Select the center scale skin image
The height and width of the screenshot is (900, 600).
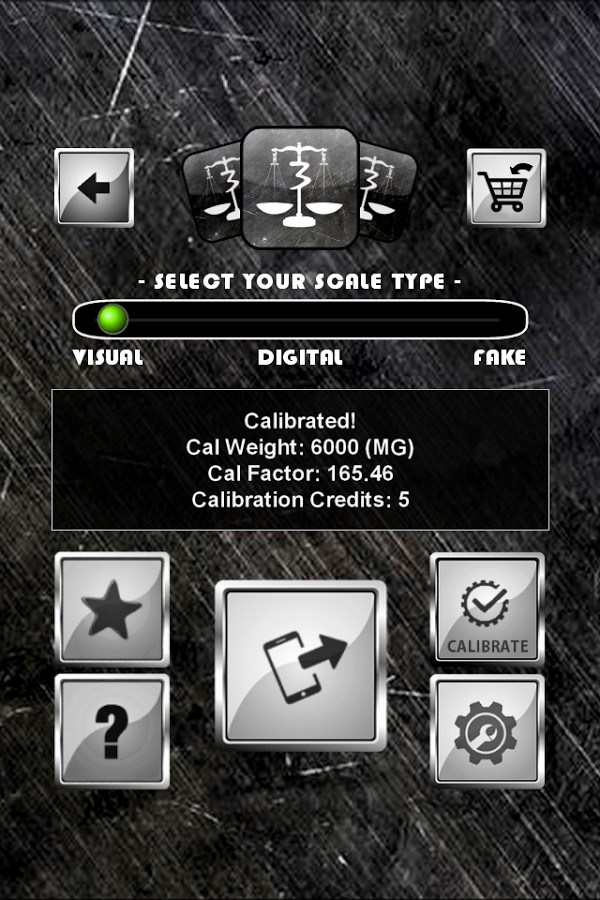pyautogui.click(x=300, y=187)
